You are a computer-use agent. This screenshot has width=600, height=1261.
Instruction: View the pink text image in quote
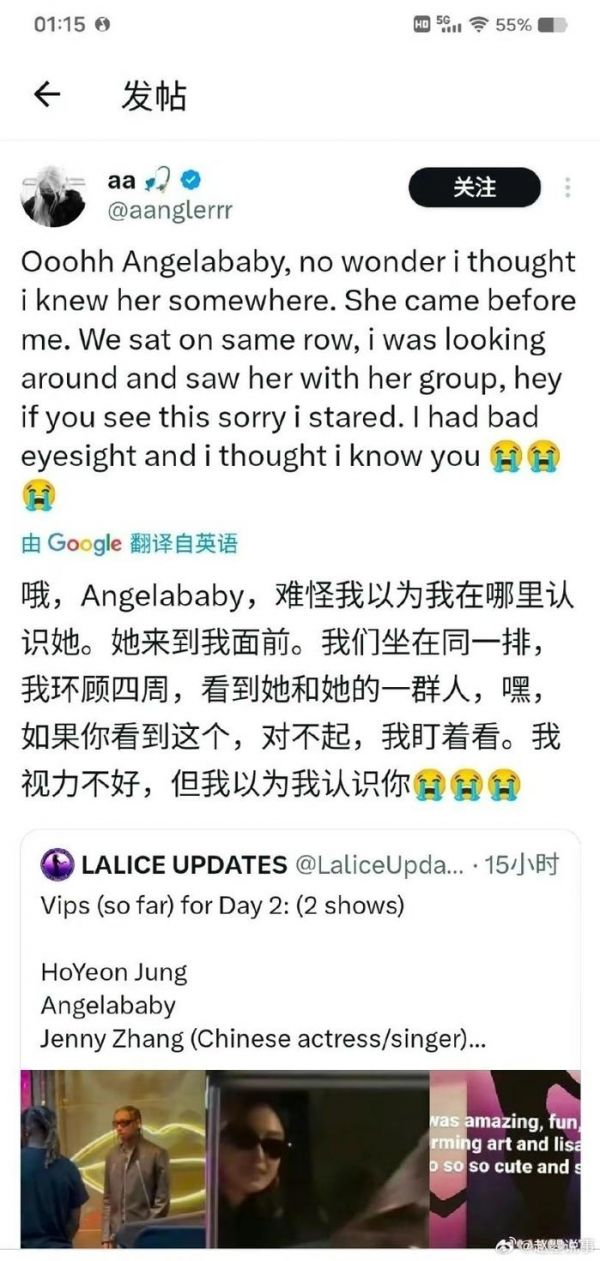[x=505, y=1158]
